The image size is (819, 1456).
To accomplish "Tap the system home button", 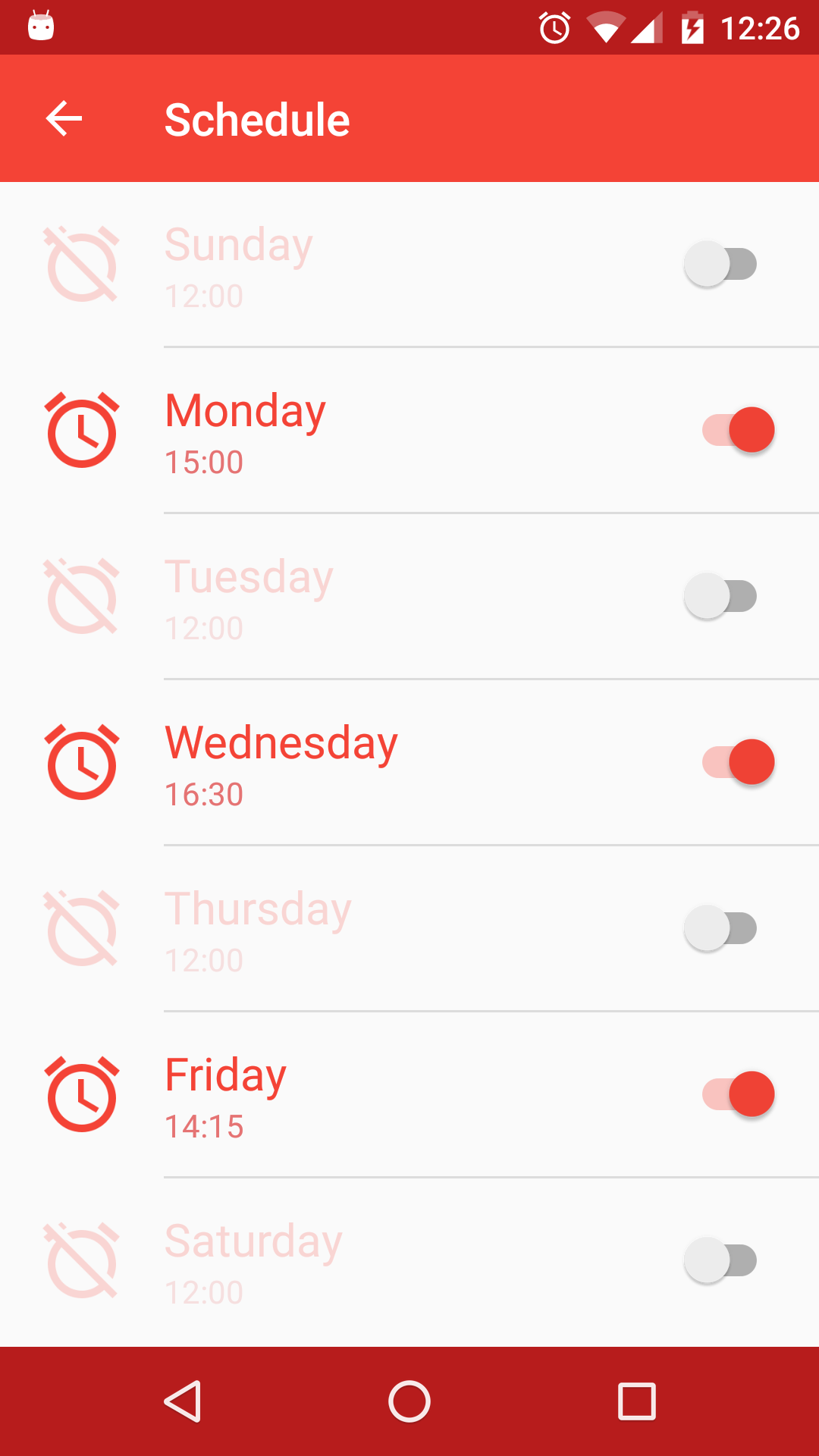I will tap(409, 1401).
